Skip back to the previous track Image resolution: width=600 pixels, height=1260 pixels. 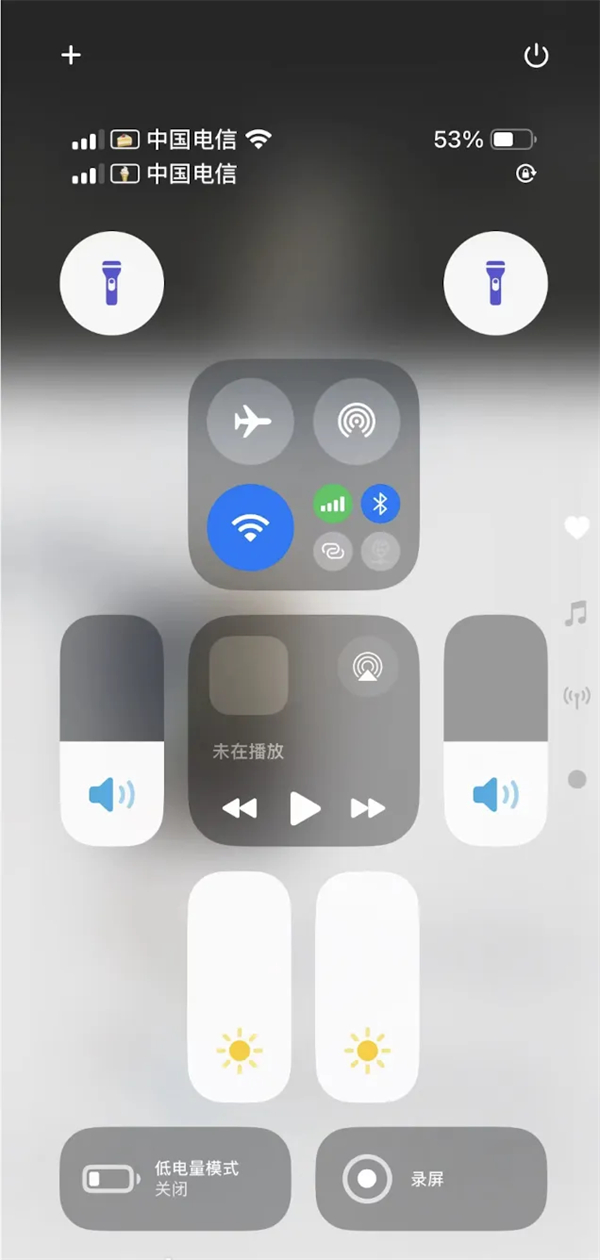click(239, 808)
